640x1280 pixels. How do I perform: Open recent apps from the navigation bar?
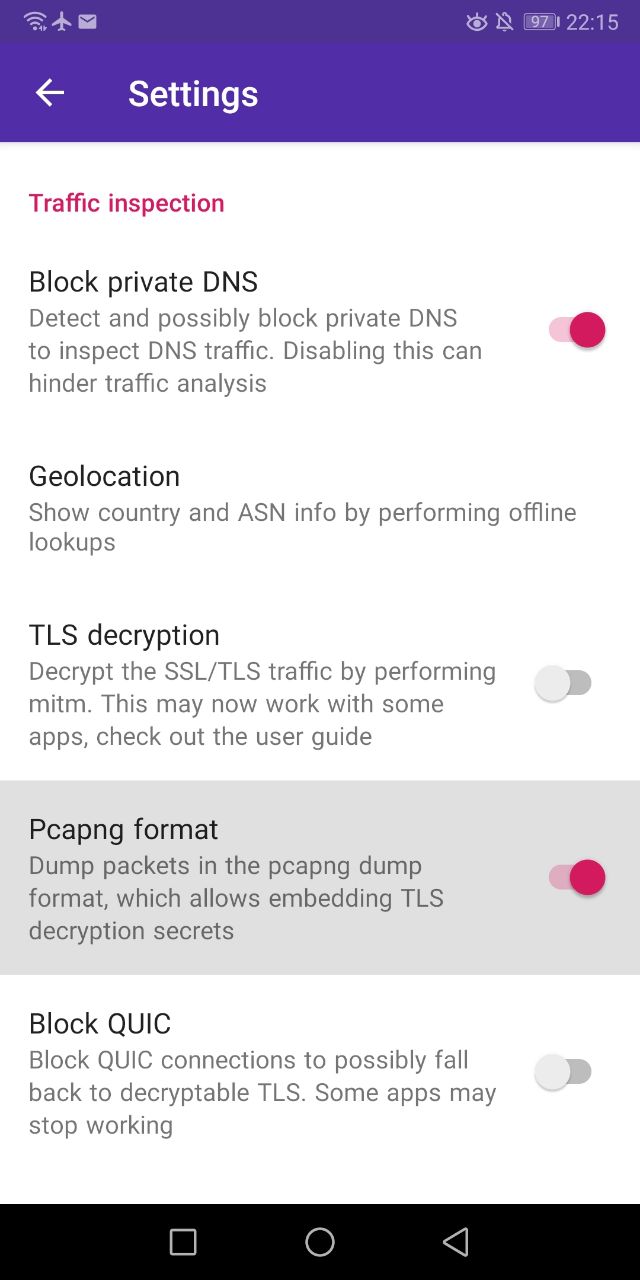click(x=183, y=1242)
